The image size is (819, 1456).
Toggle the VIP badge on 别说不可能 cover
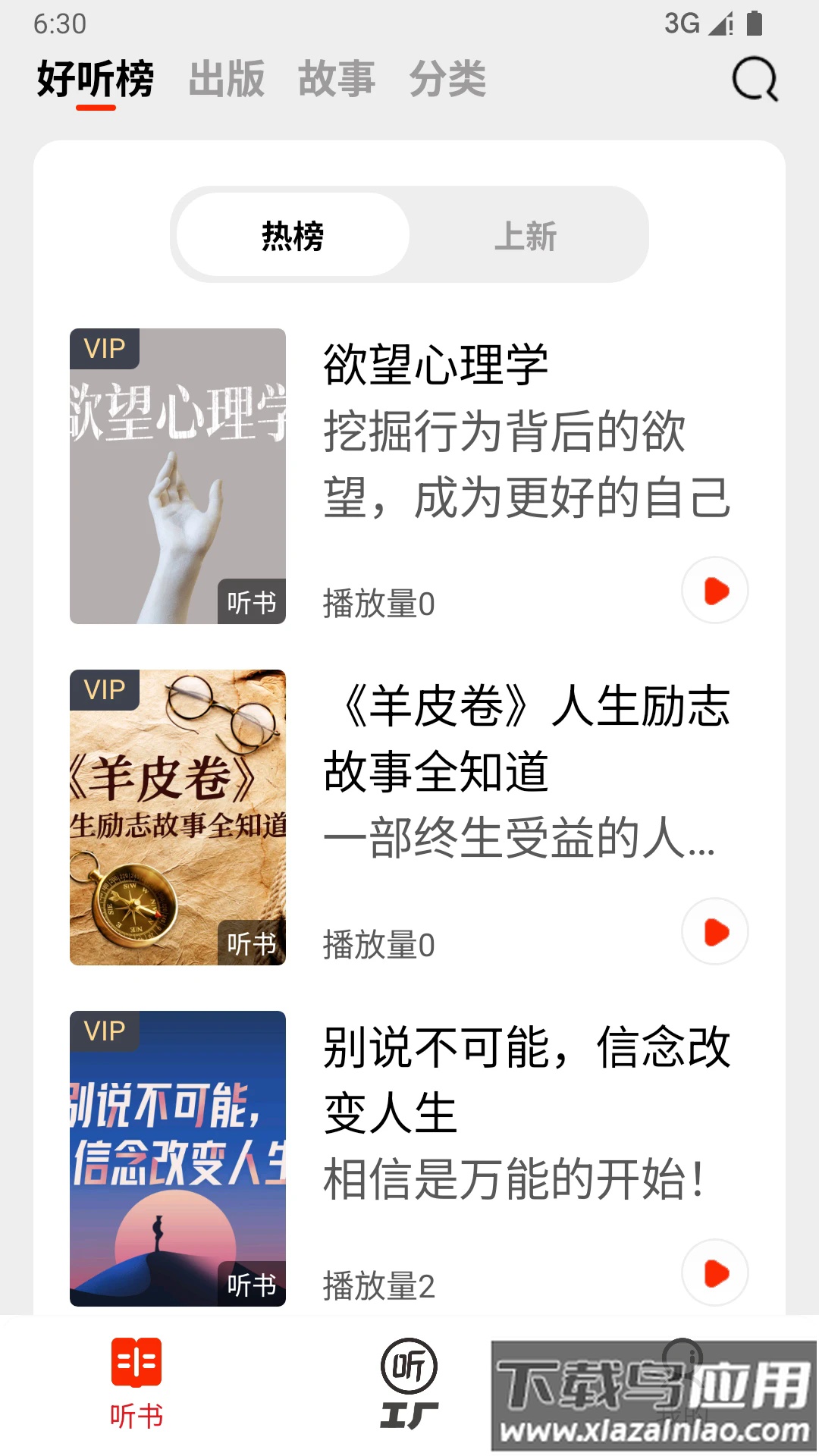tap(105, 1030)
